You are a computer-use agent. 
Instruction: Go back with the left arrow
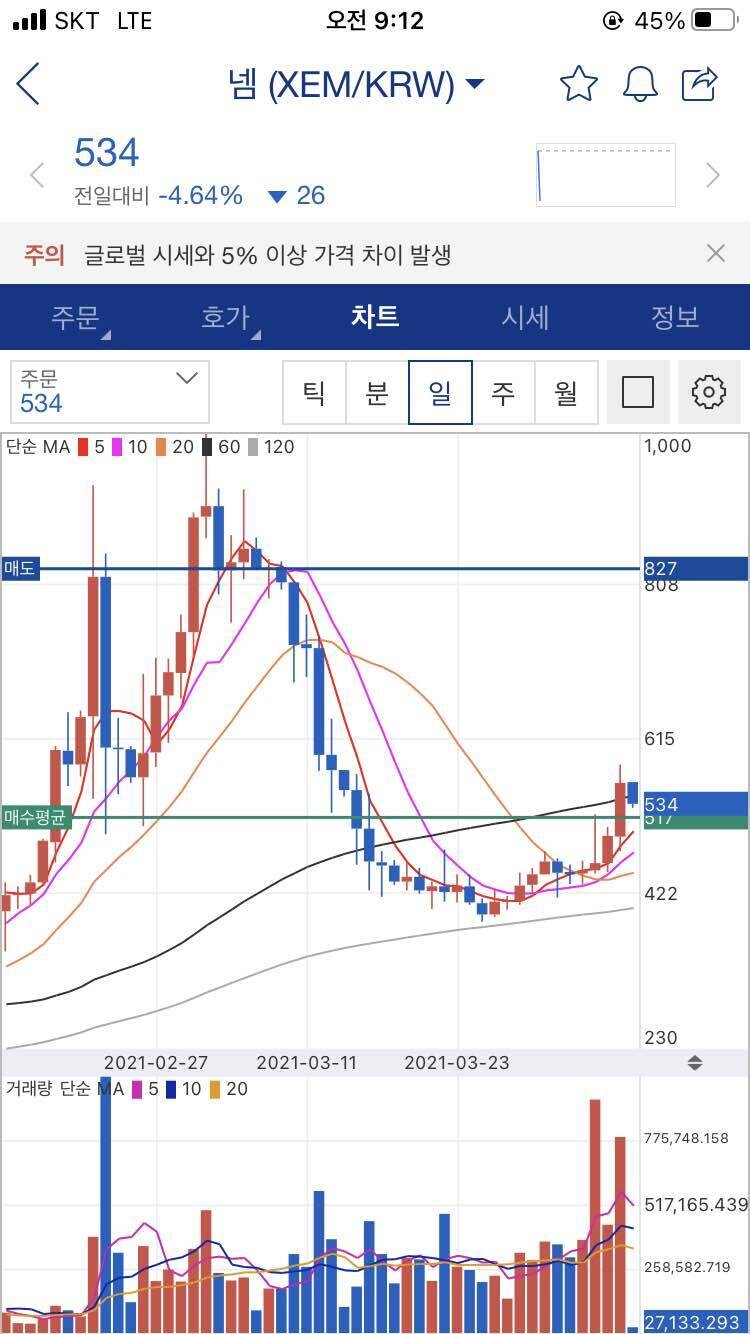[28, 84]
